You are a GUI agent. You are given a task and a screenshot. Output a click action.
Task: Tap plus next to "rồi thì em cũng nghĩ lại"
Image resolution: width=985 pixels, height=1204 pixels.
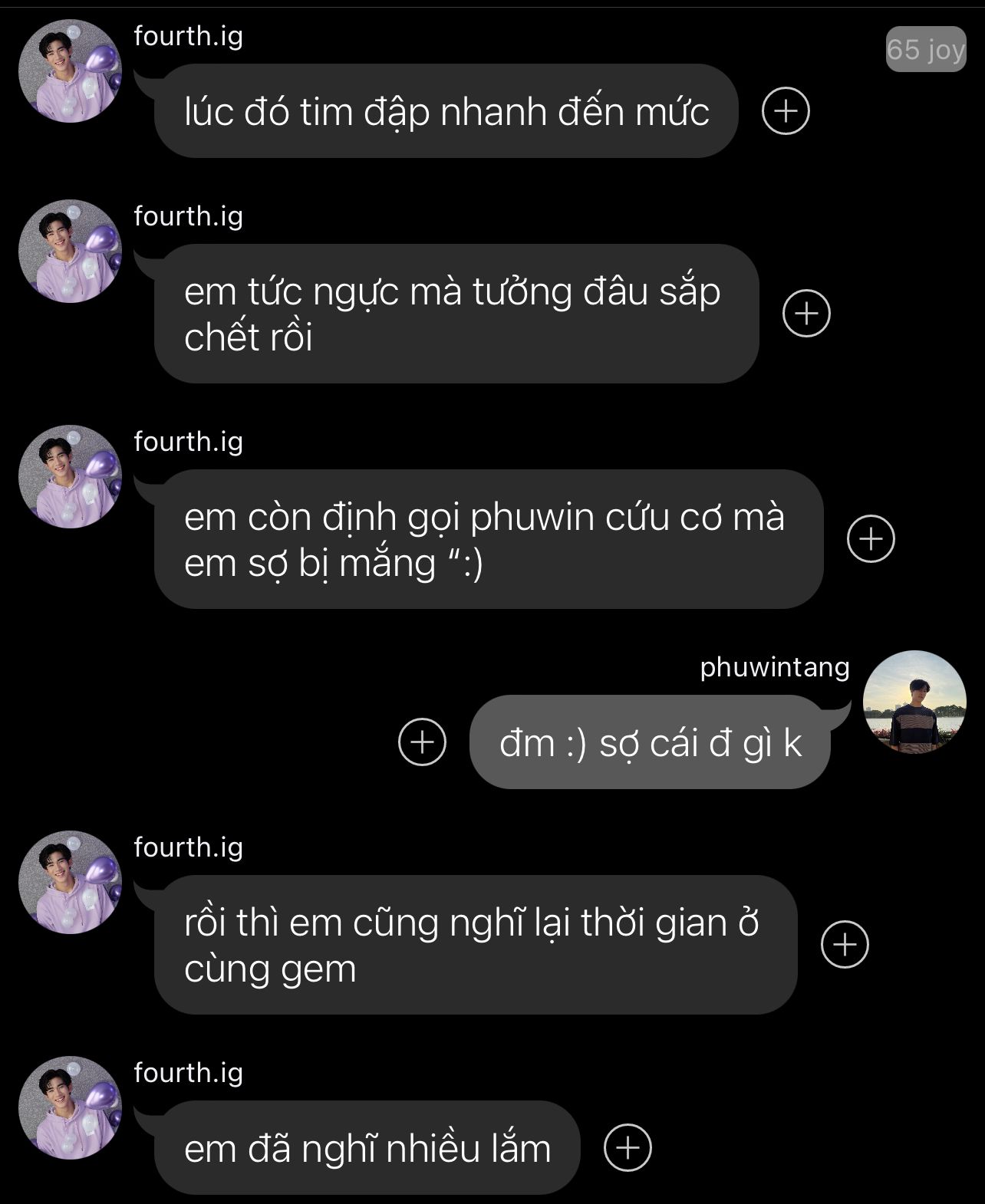[x=845, y=944]
